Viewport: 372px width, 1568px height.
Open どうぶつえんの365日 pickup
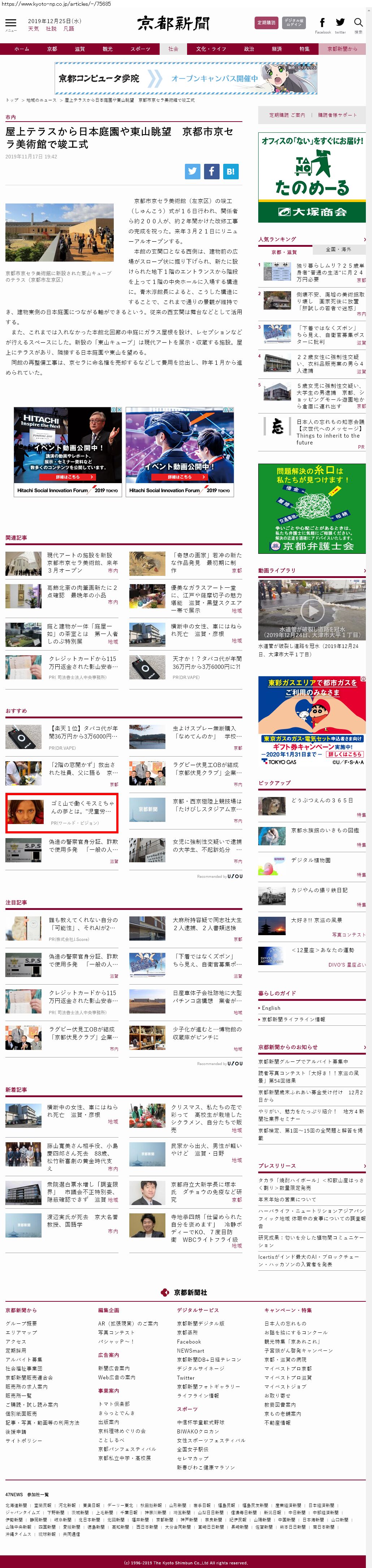(x=321, y=801)
